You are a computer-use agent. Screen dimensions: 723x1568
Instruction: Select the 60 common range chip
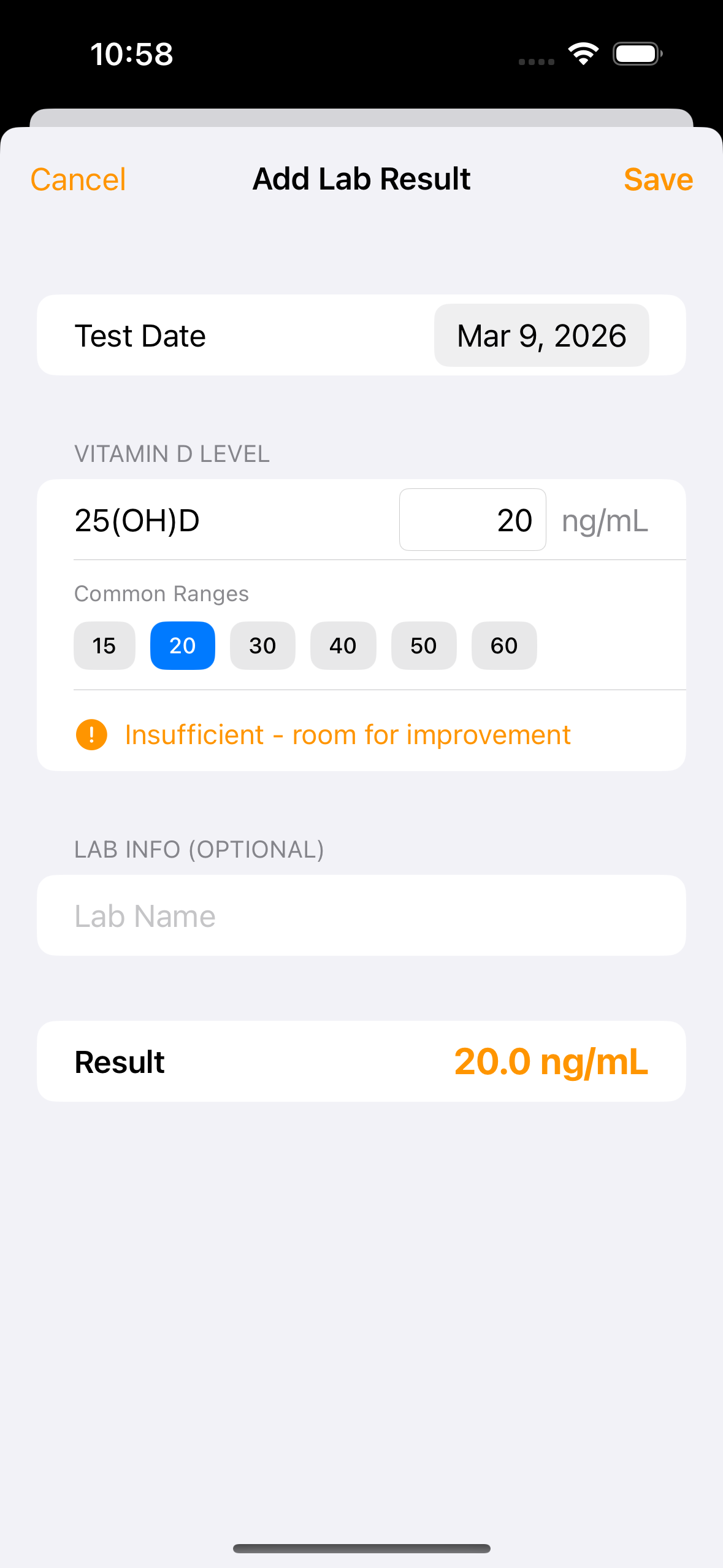click(x=503, y=645)
